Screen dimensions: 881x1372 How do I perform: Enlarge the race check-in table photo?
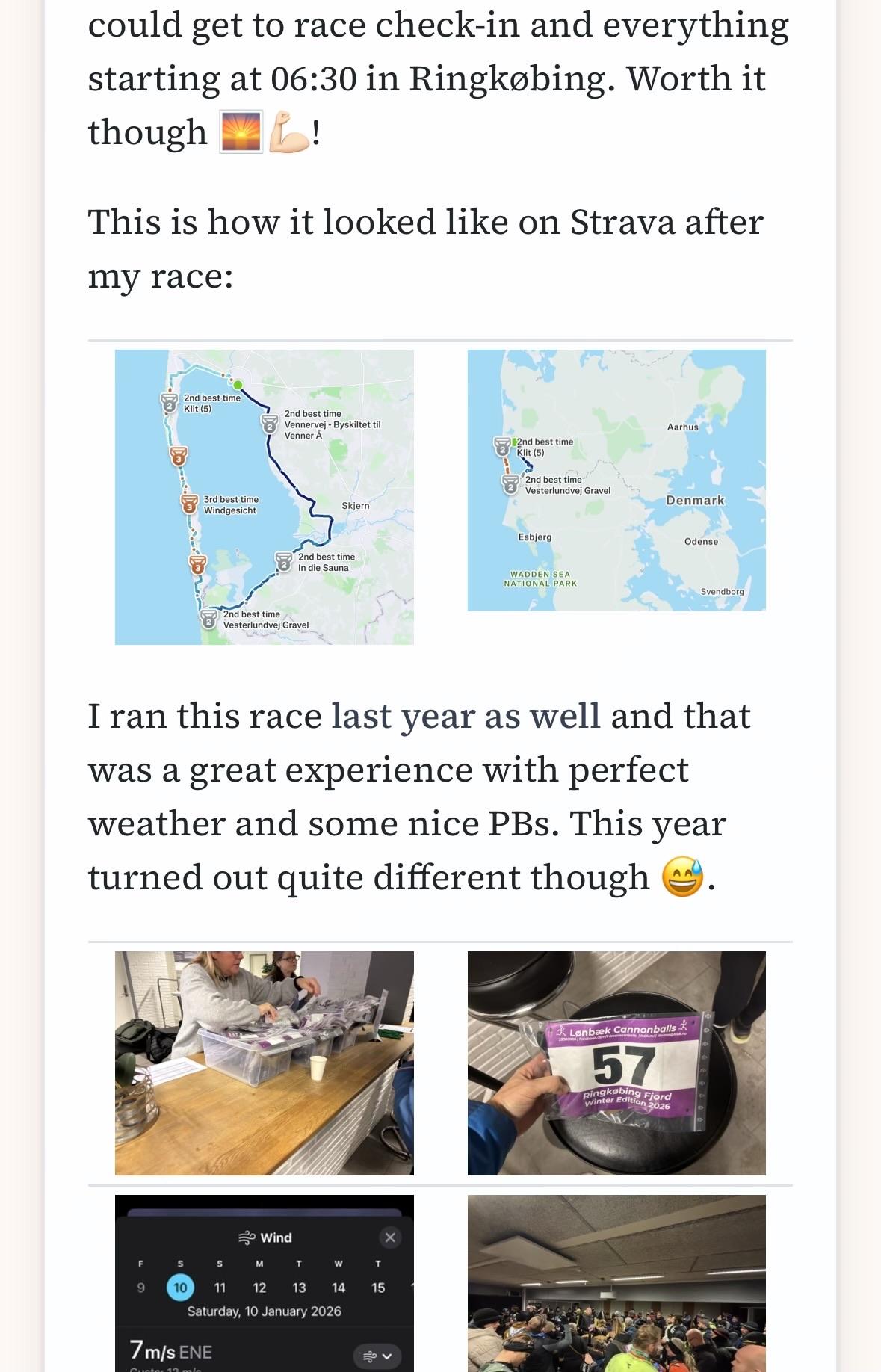click(x=264, y=1063)
